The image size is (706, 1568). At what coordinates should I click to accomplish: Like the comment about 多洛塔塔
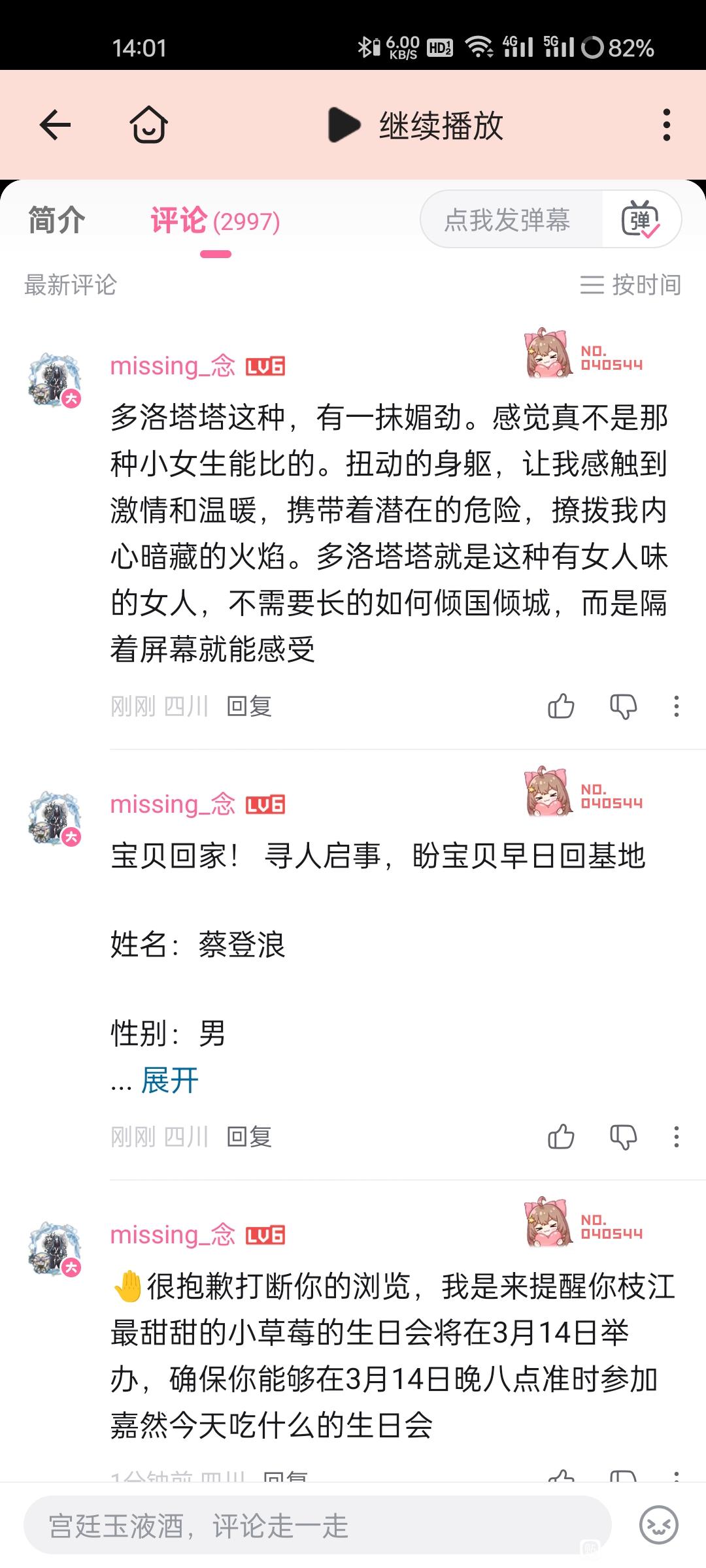[561, 706]
